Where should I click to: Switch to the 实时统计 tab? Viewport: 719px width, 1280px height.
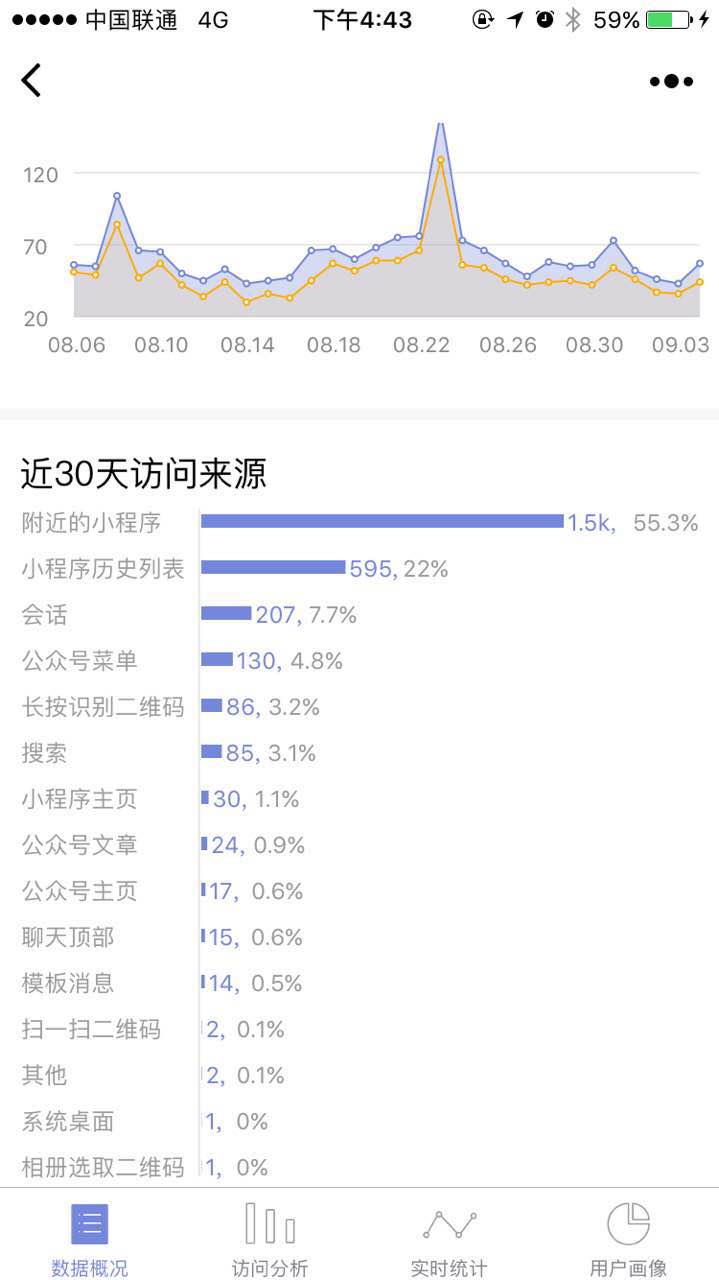pyautogui.click(x=449, y=1238)
